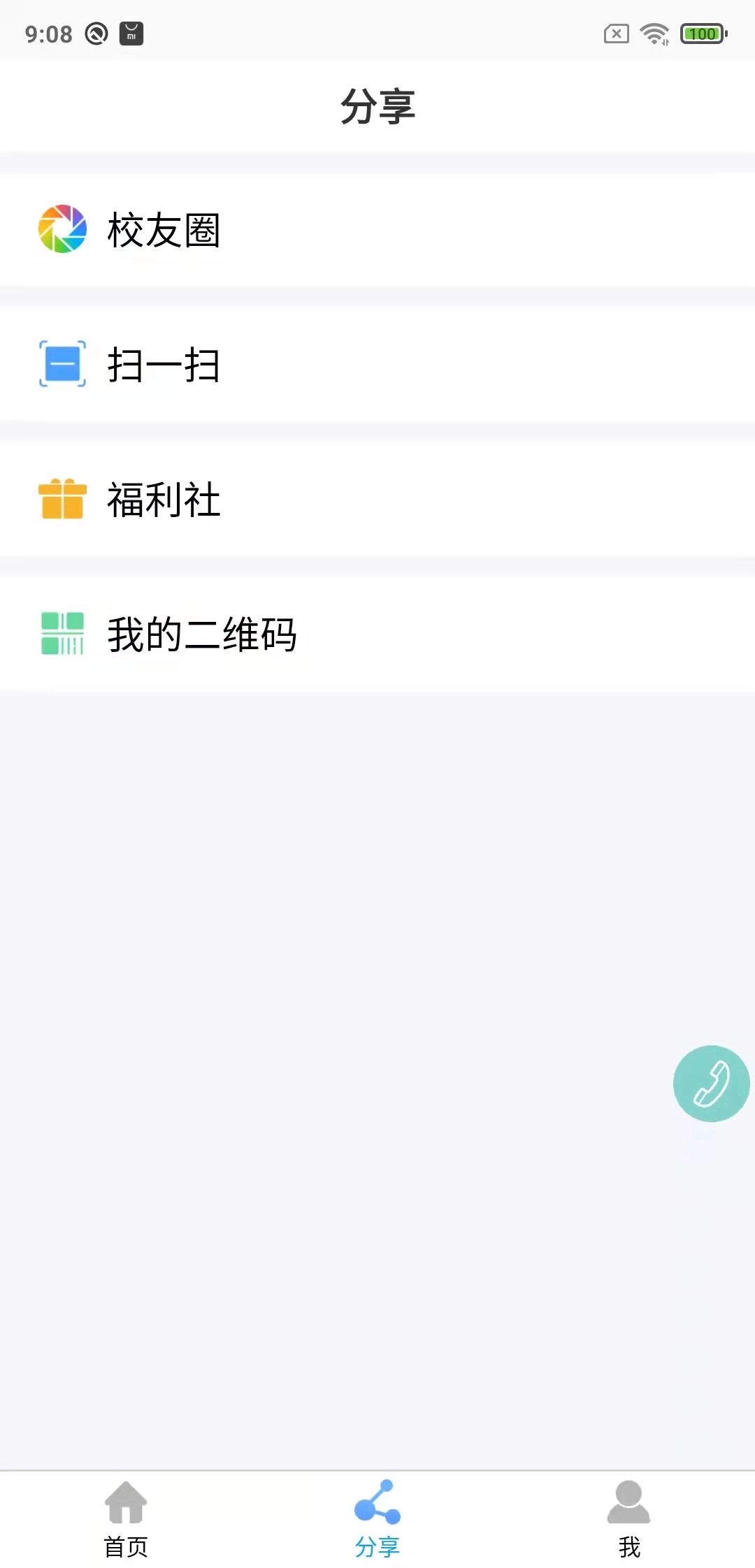This screenshot has height=1568, width=755.
Task: View 我的二维码 entry
Action: [280, 633]
